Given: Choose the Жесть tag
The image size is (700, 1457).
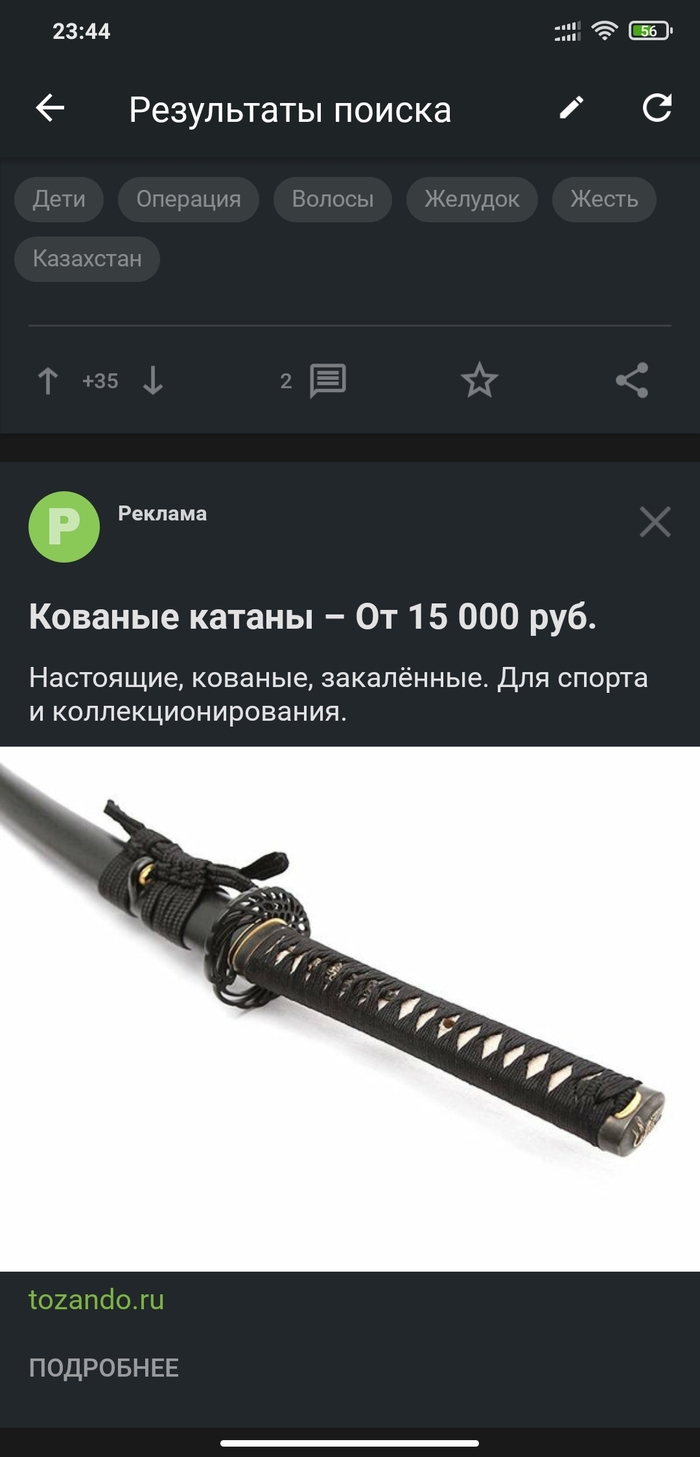Looking at the screenshot, I should [604, 199].
